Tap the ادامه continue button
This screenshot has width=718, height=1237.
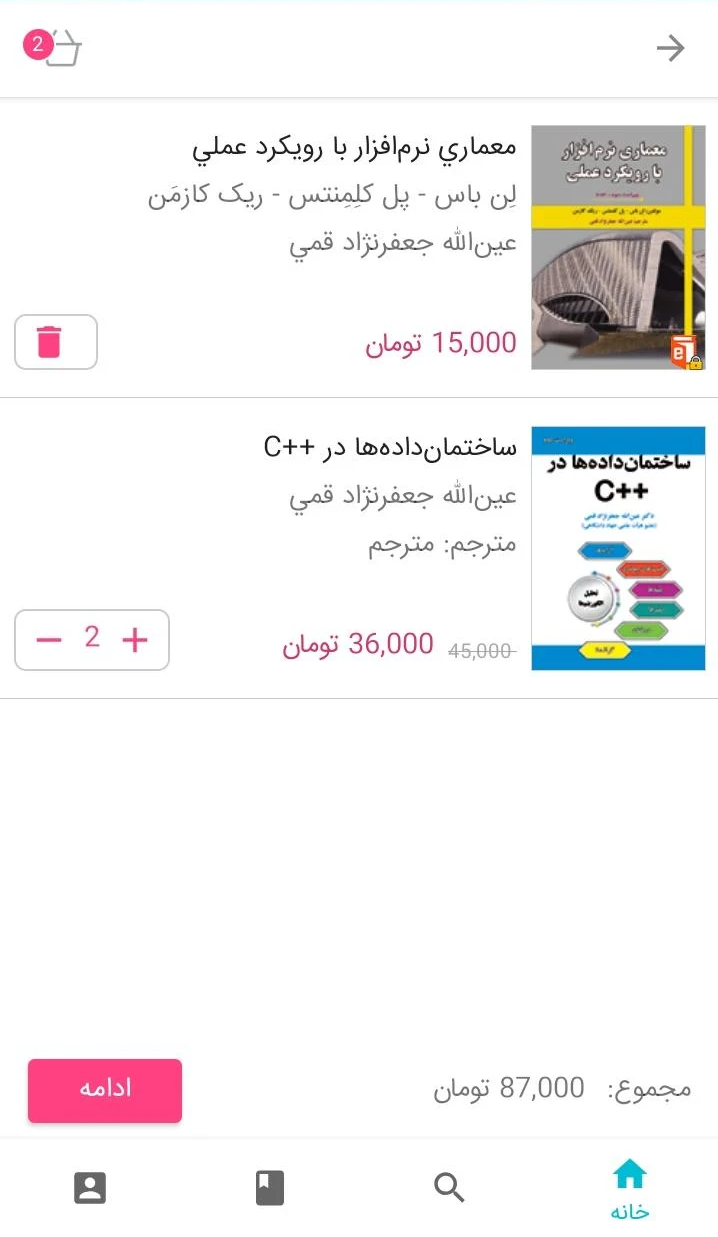pyautogui.click(x=105, y=1091)
